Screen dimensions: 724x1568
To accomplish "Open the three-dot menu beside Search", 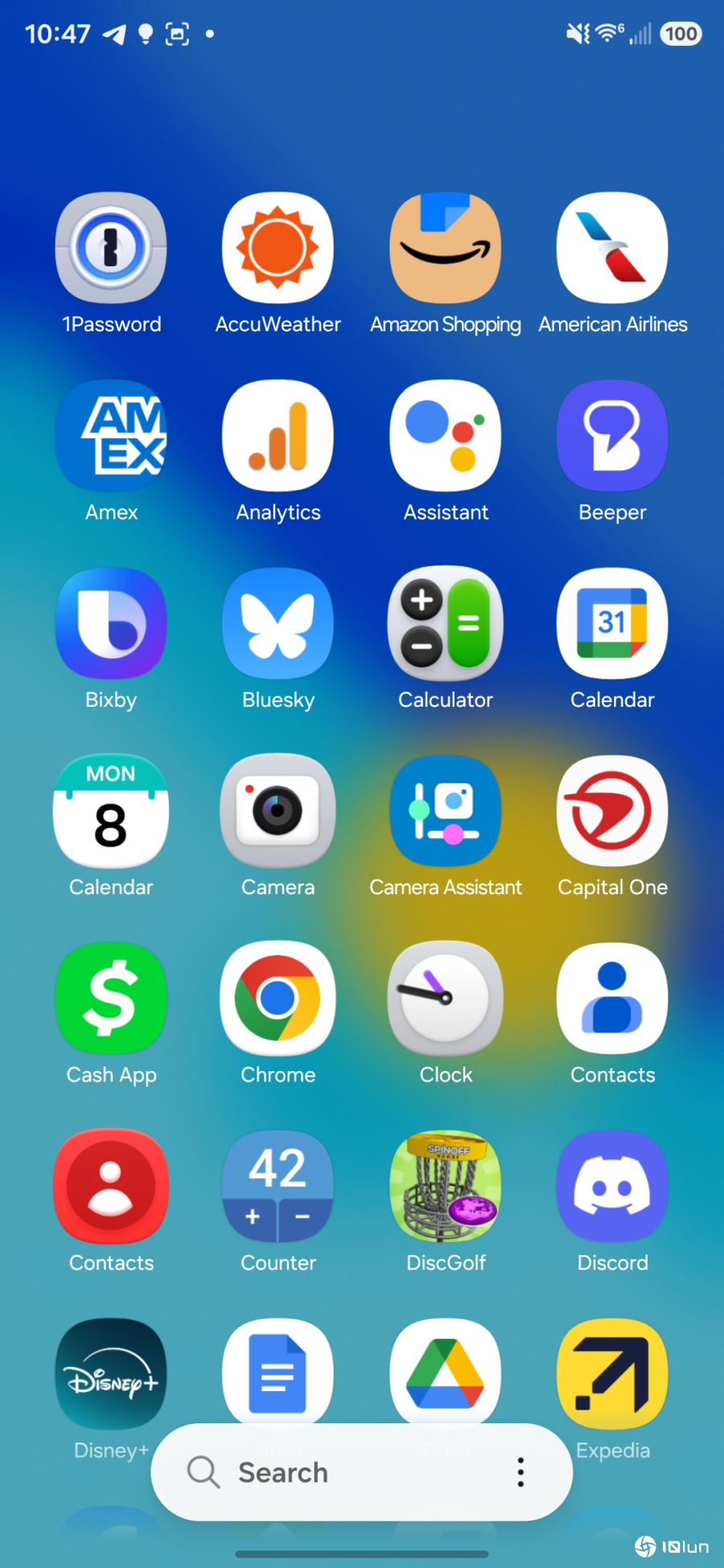I will pyautogui.click(x=520, y=1472).
